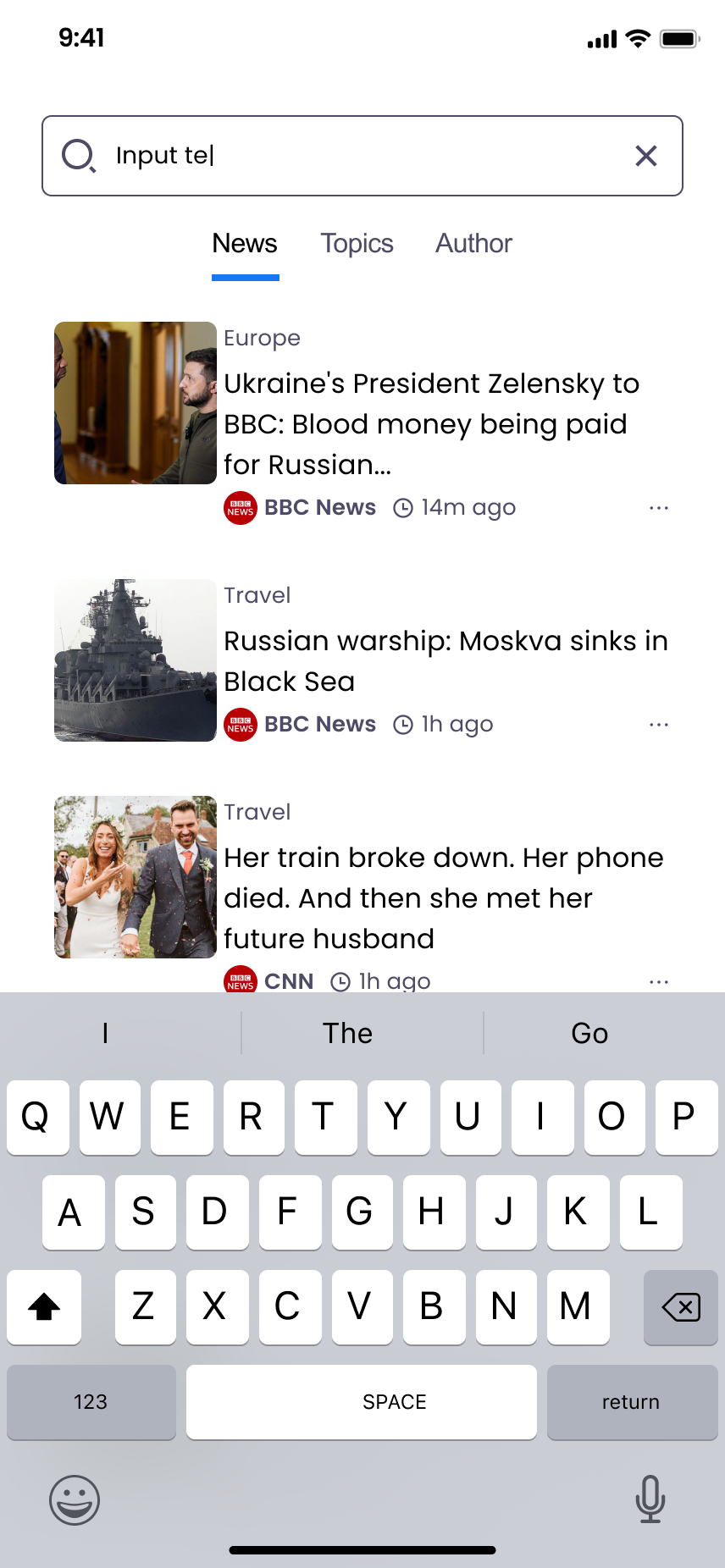Switch to the Topics tab

357,244
